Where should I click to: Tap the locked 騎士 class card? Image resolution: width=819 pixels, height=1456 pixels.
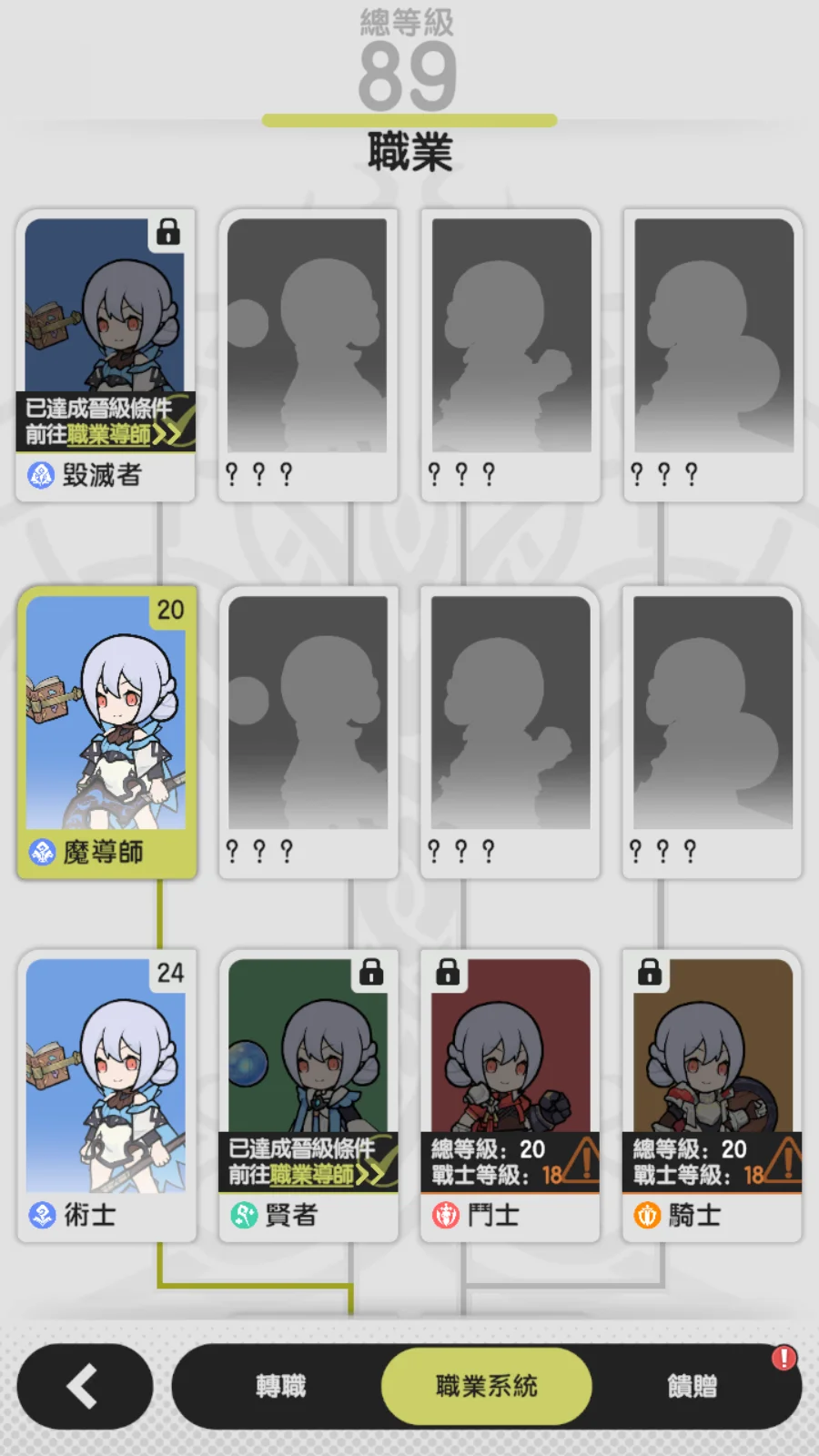[x=712, y=1097]
